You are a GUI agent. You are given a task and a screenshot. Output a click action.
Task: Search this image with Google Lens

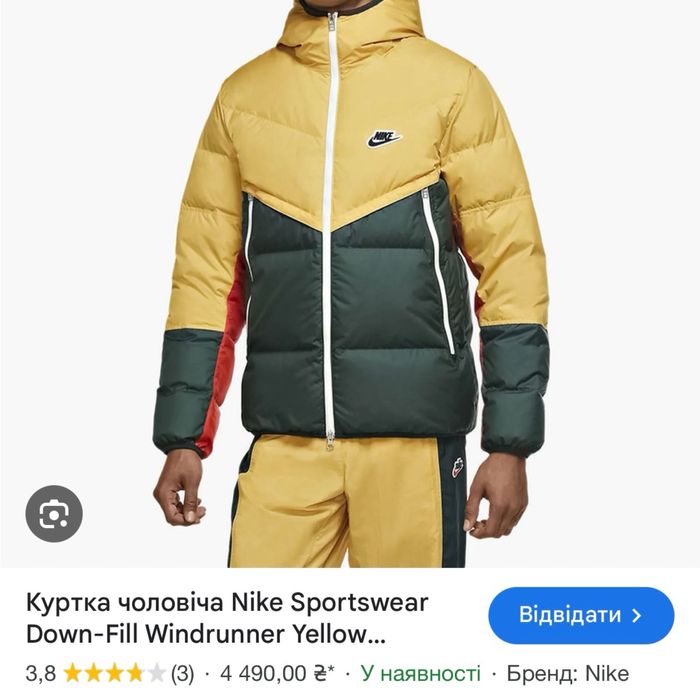pyautogui.click(x=54, y=514)
